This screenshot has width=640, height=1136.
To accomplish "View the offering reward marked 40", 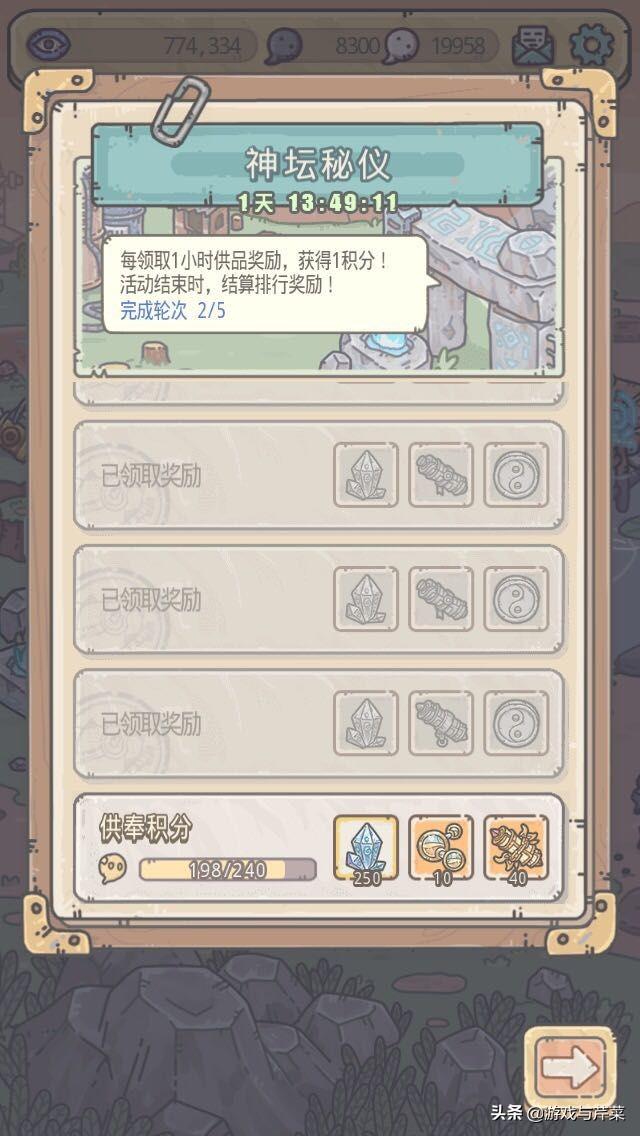I will pyautogui.click(x=516, y=848).
